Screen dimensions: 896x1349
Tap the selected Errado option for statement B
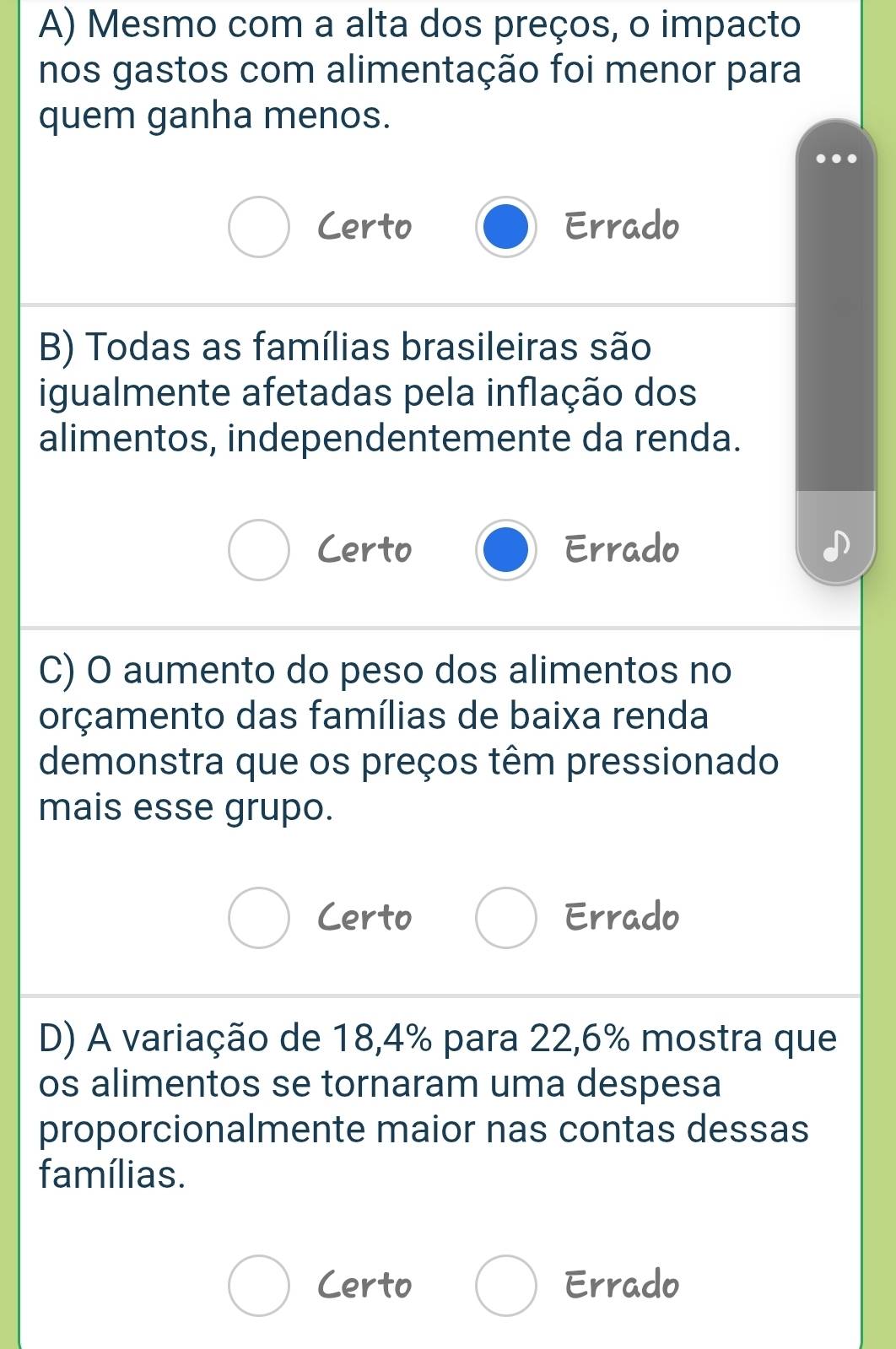(x=506, y=550)
